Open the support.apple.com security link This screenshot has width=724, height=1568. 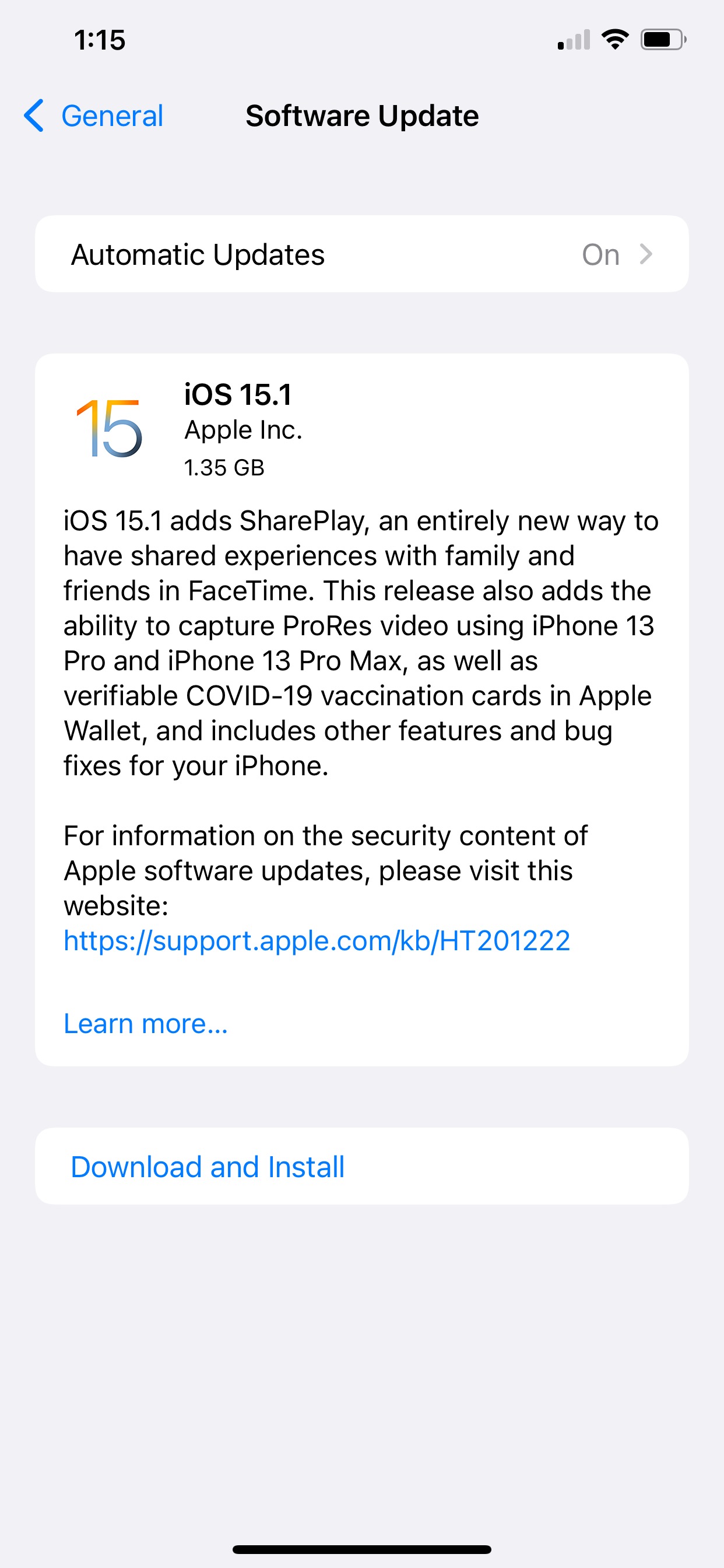[317, 941]
